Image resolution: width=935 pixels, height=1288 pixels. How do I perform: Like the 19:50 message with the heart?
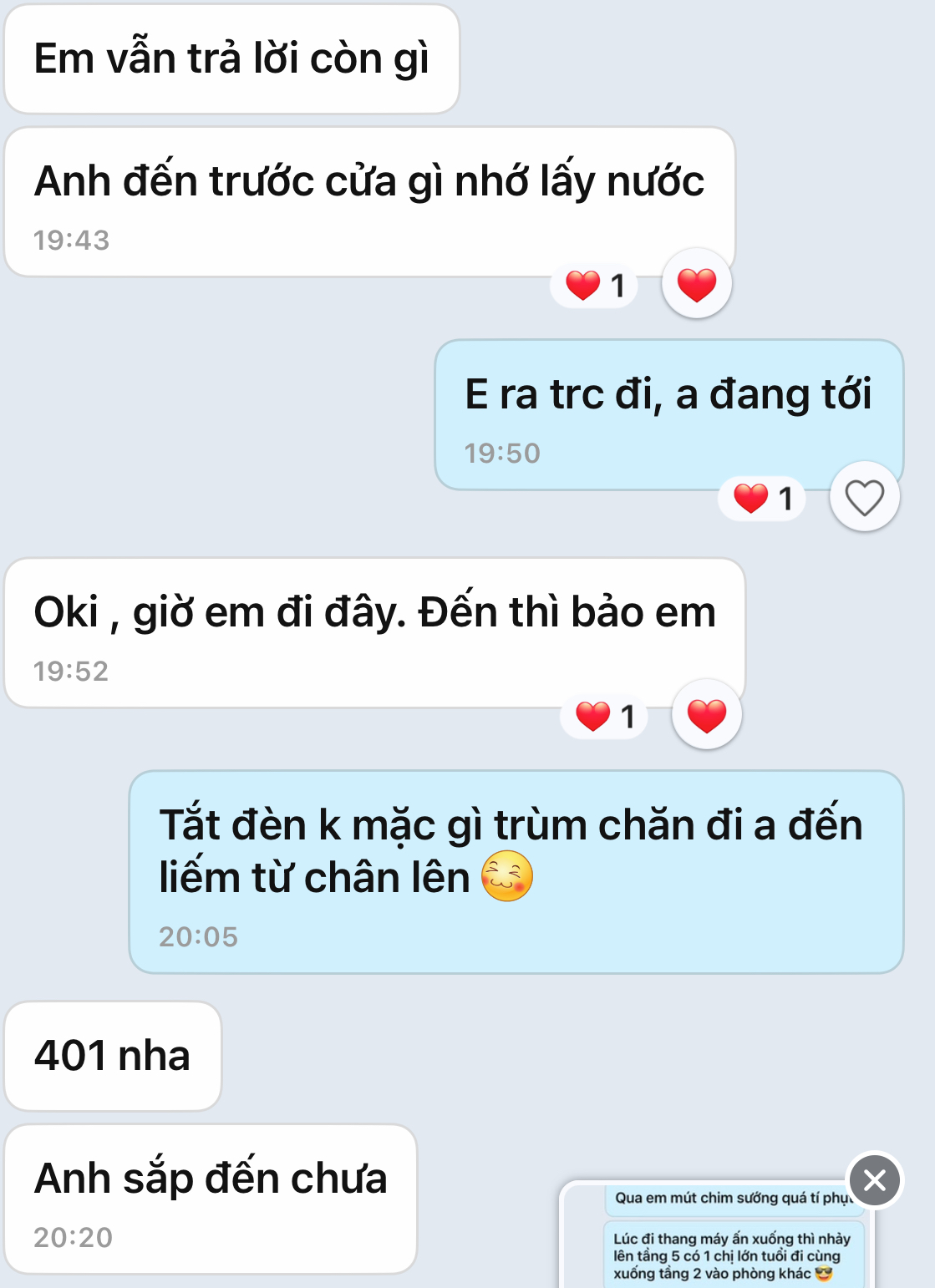click(x=864, y=497)
